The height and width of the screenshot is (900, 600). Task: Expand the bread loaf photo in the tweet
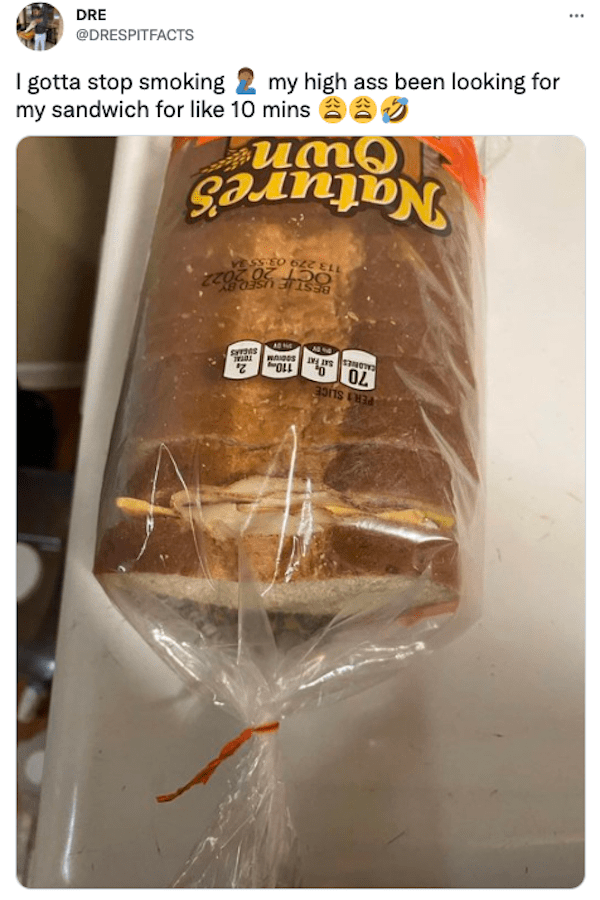coord(301,510)
